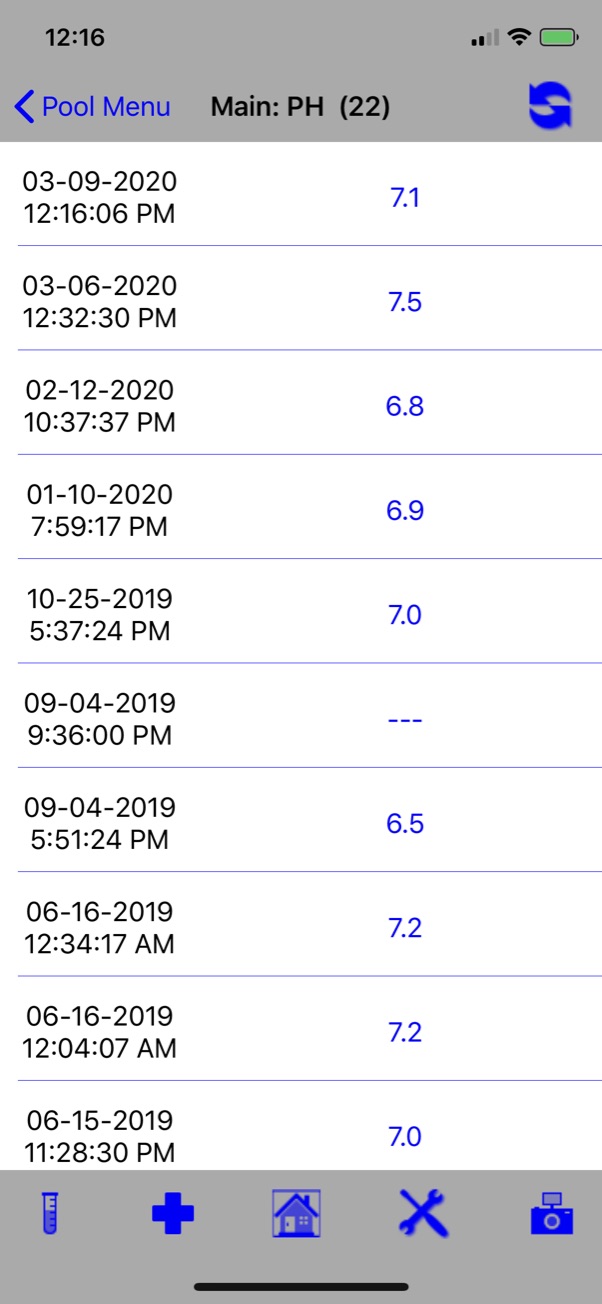602x1304 pixels.
Task: Open the camera tab
Action: pos(551,1214)
